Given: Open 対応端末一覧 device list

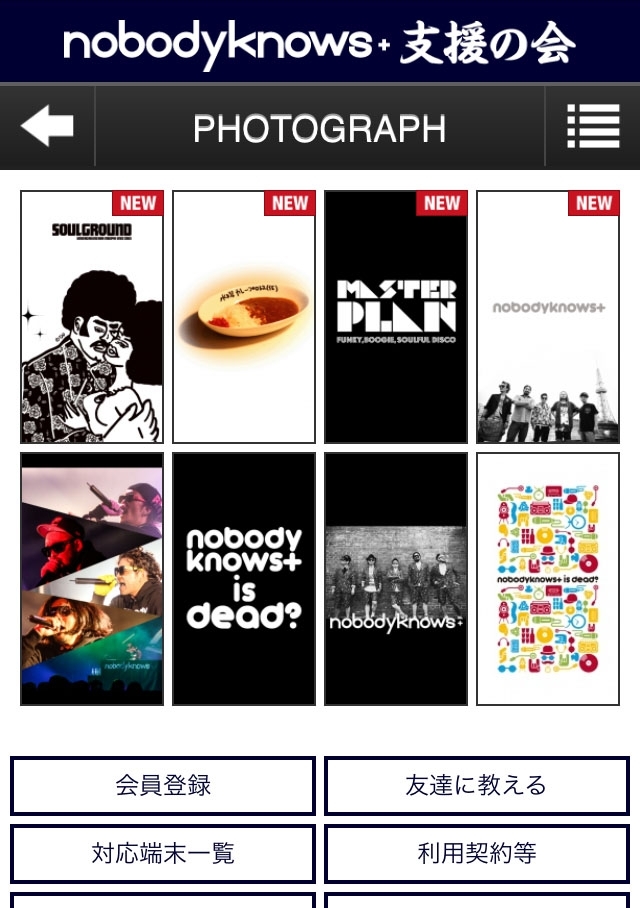Looking at the screenshot, I should click(x=163, y=854).
